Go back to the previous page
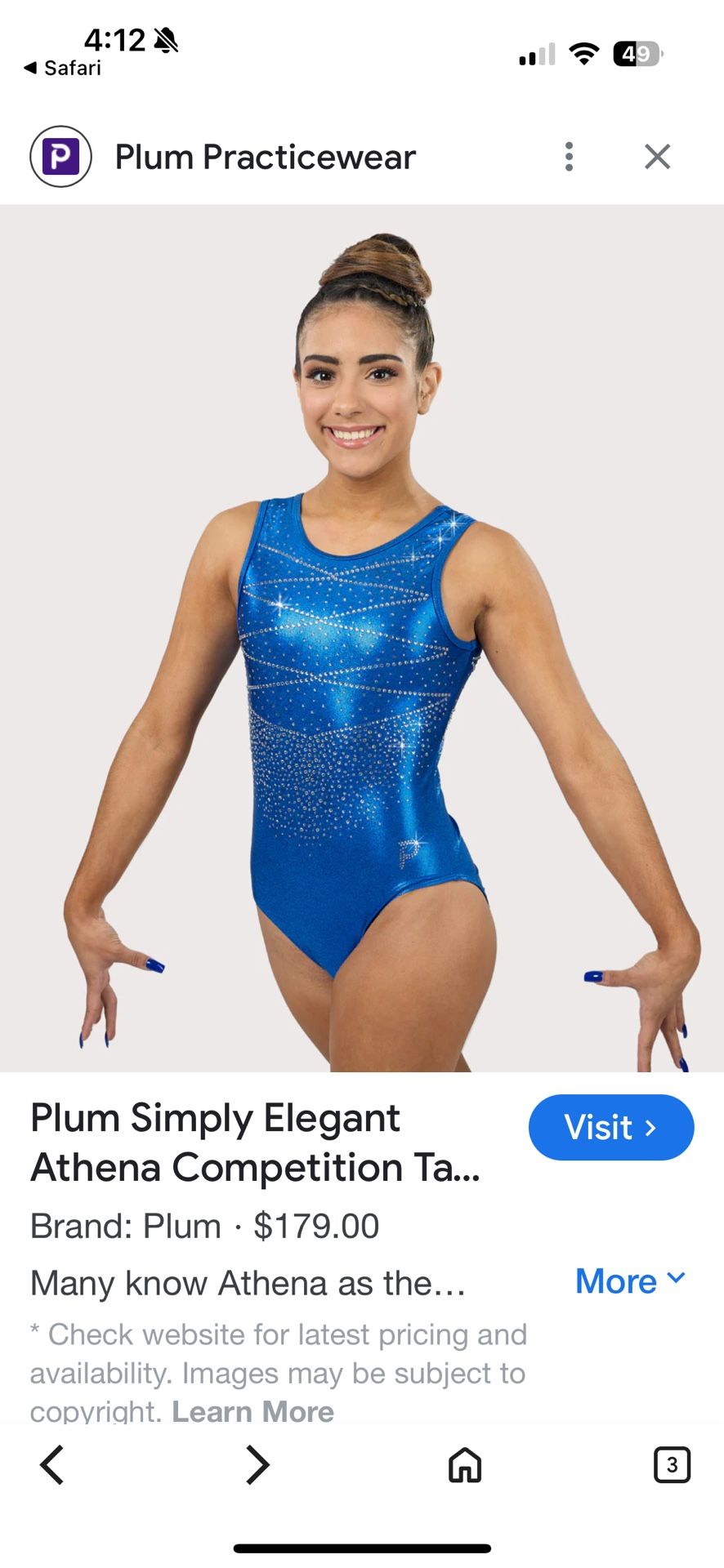Screen dimensions: 724x1568 click(51, 1464)
